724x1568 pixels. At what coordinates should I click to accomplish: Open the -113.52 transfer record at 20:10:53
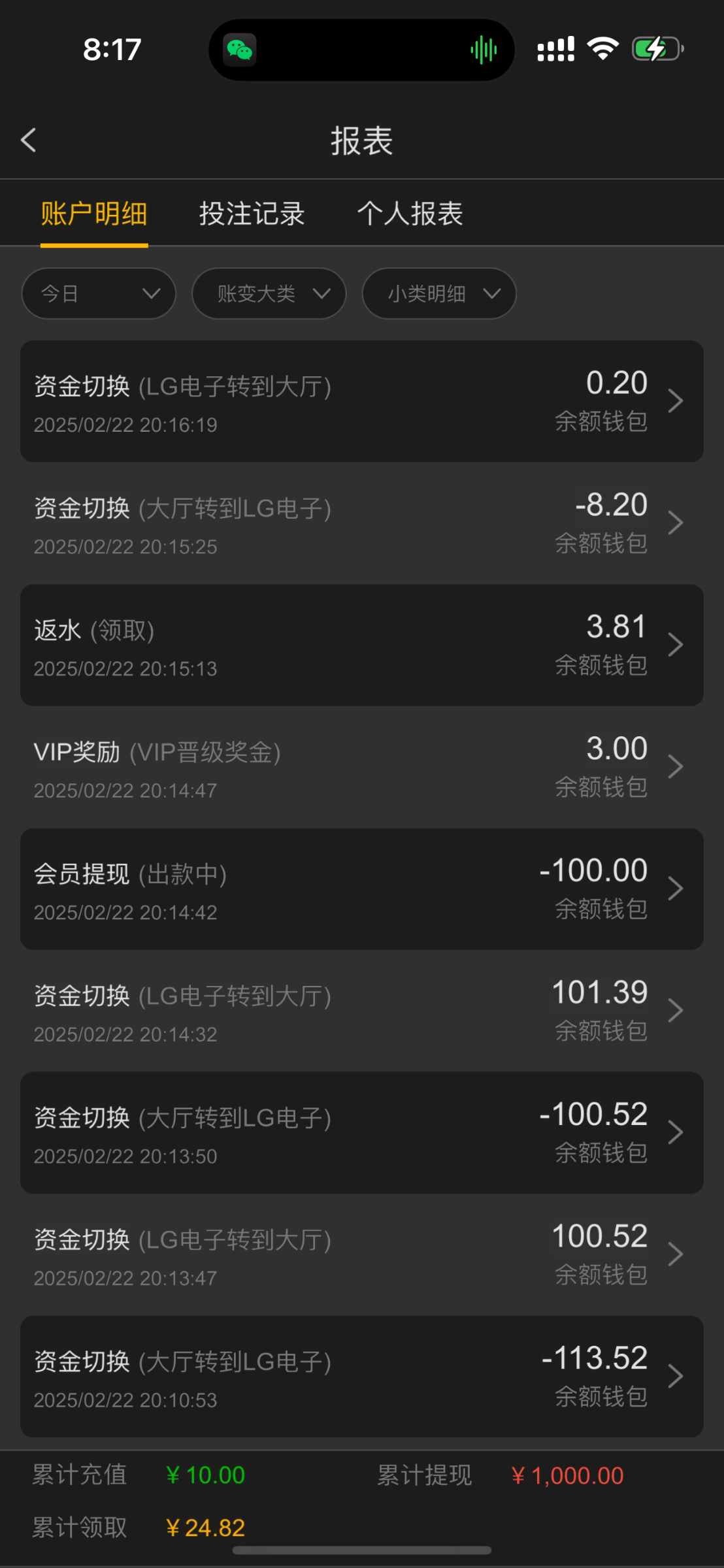[362, 1377]
